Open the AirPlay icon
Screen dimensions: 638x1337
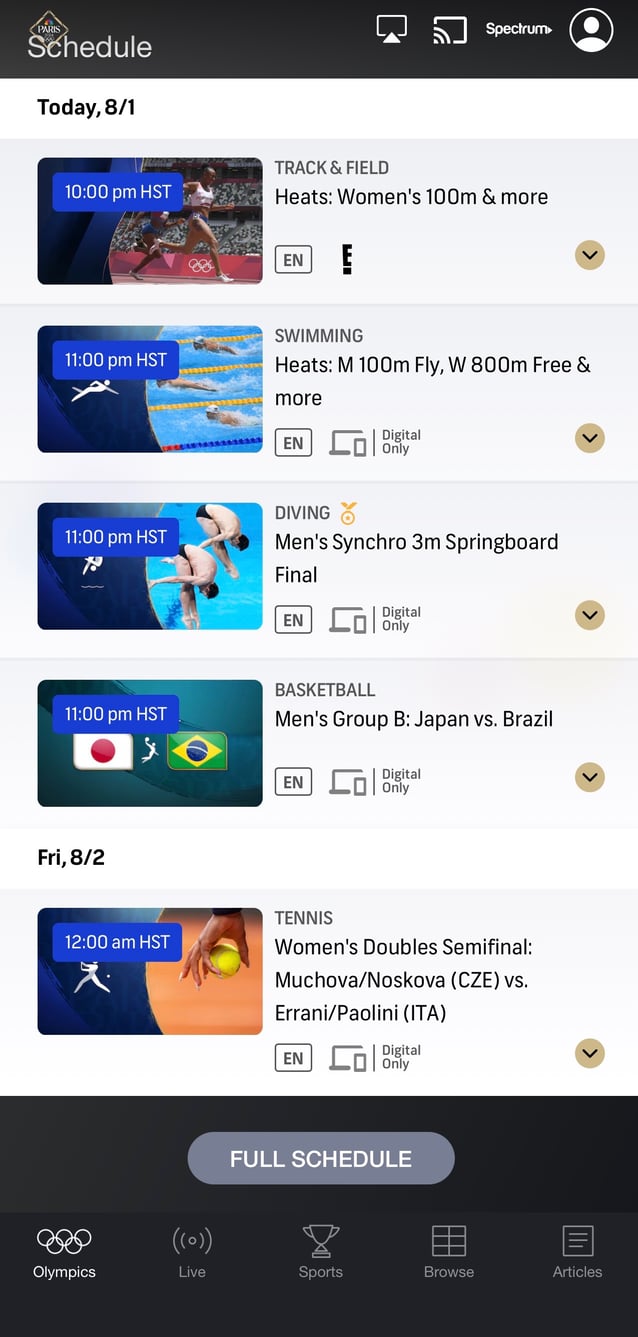391,30
